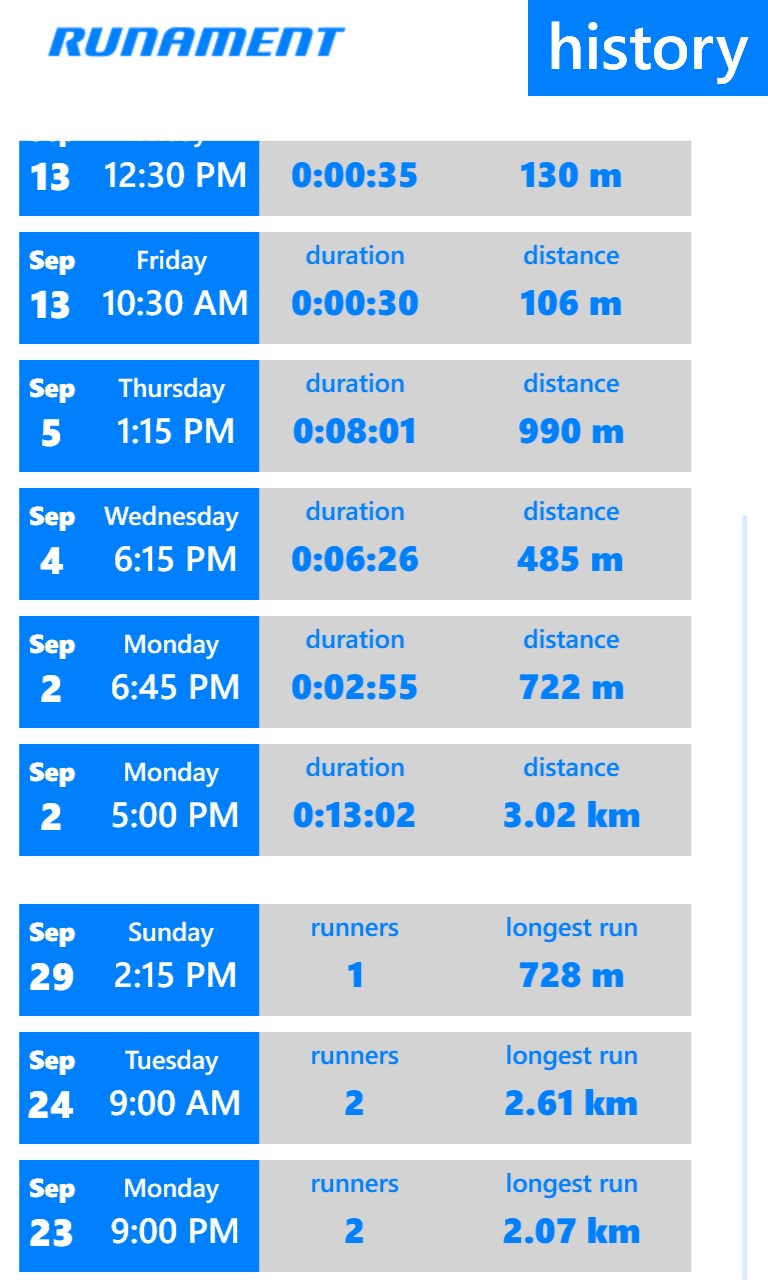768x1280 pixels.
Task: Open the history tab
Action: pyautogui.click(x=646, y=47)
